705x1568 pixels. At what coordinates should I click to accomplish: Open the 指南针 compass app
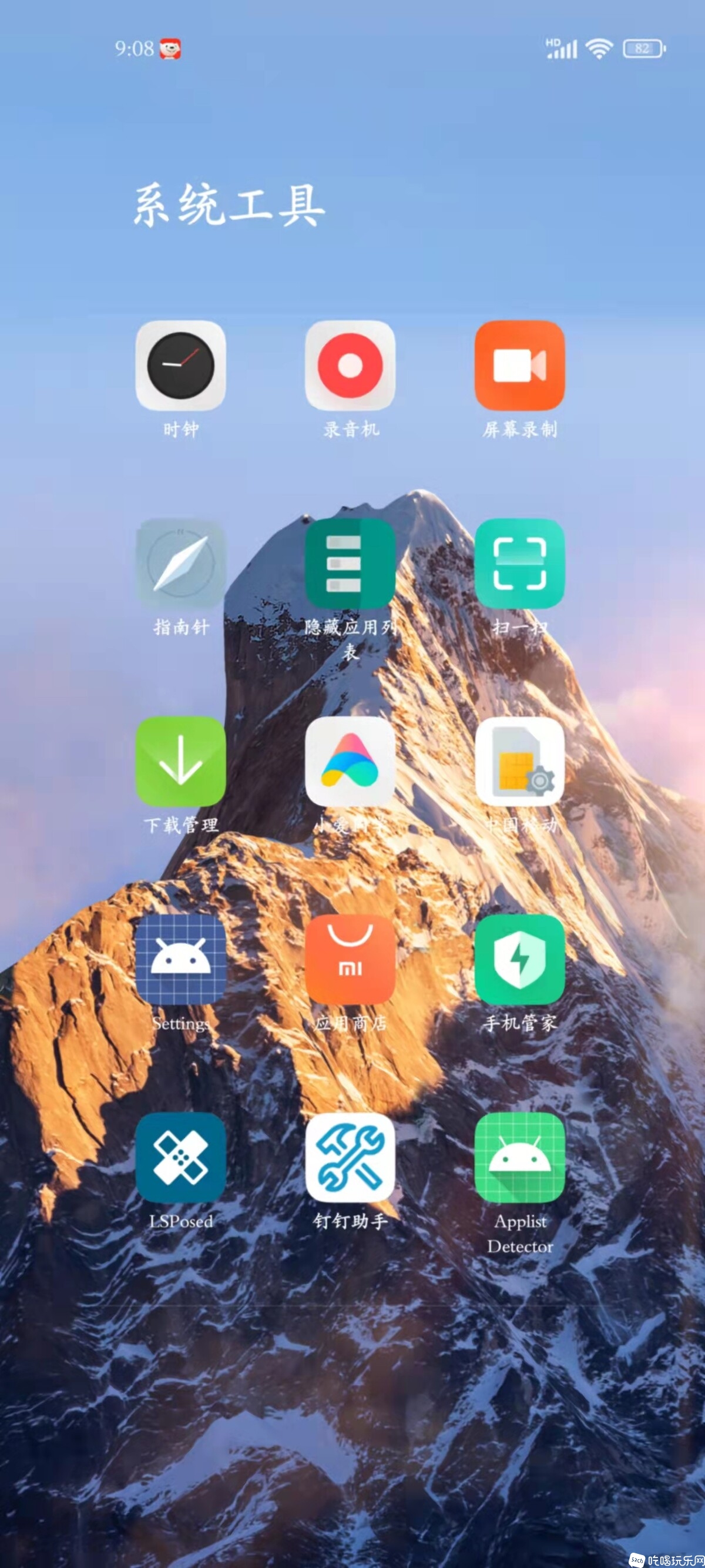click(181, 563)
